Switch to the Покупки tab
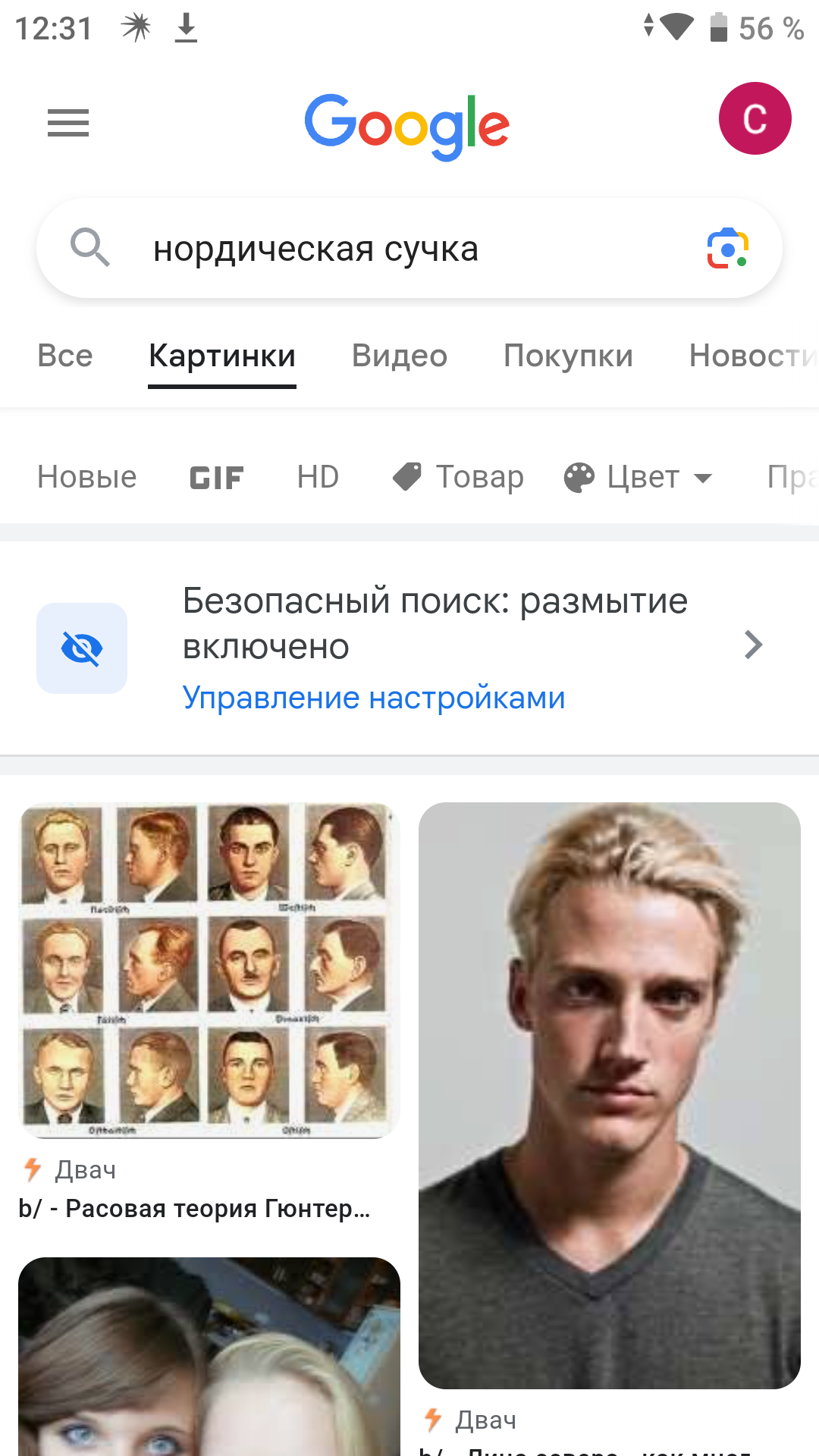Screen dimensions: 819x1456 pyautogui.click(x=568, y=356)
